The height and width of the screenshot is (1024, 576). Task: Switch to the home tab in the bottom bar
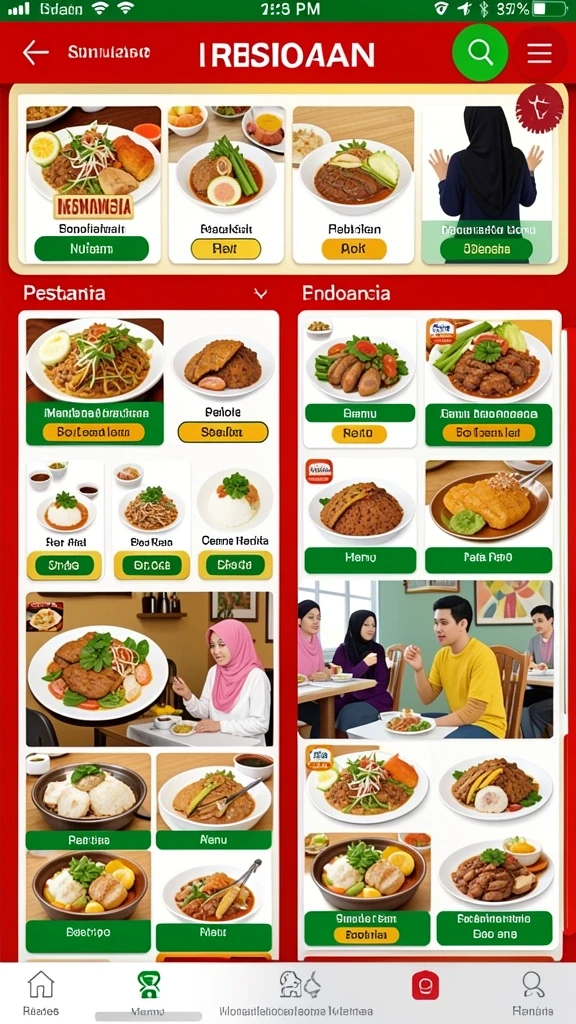point(40,992)
